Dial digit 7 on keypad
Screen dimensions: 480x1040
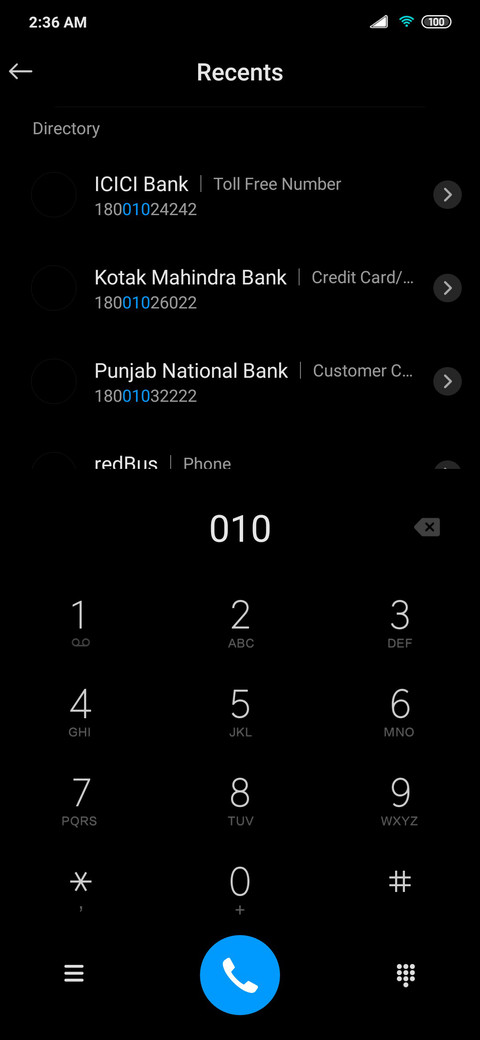click(x=80, y=801)
